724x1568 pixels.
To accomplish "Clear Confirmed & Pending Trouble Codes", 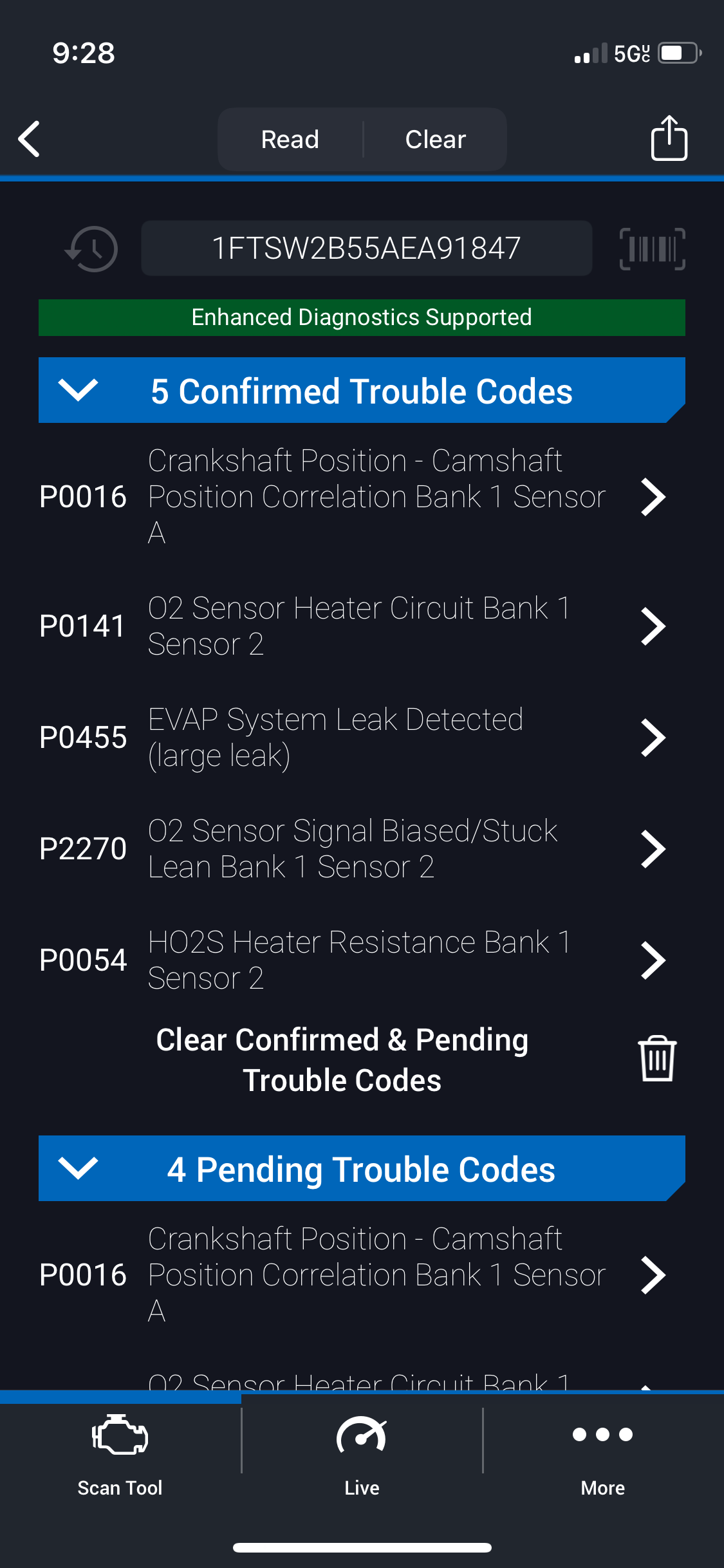I will point(362,1059).
